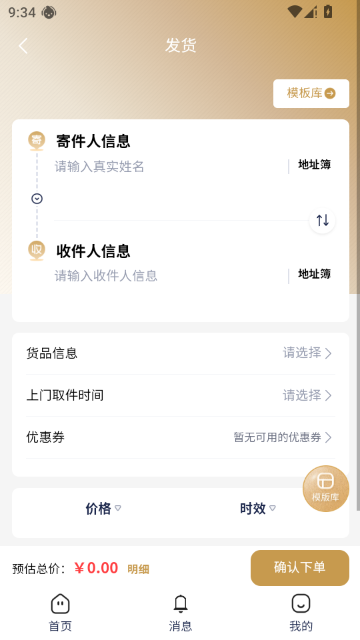Open 地址簿 for recipient information
Image resolution: width=360 pixels, height=640 pixels.
click(314, 274)
